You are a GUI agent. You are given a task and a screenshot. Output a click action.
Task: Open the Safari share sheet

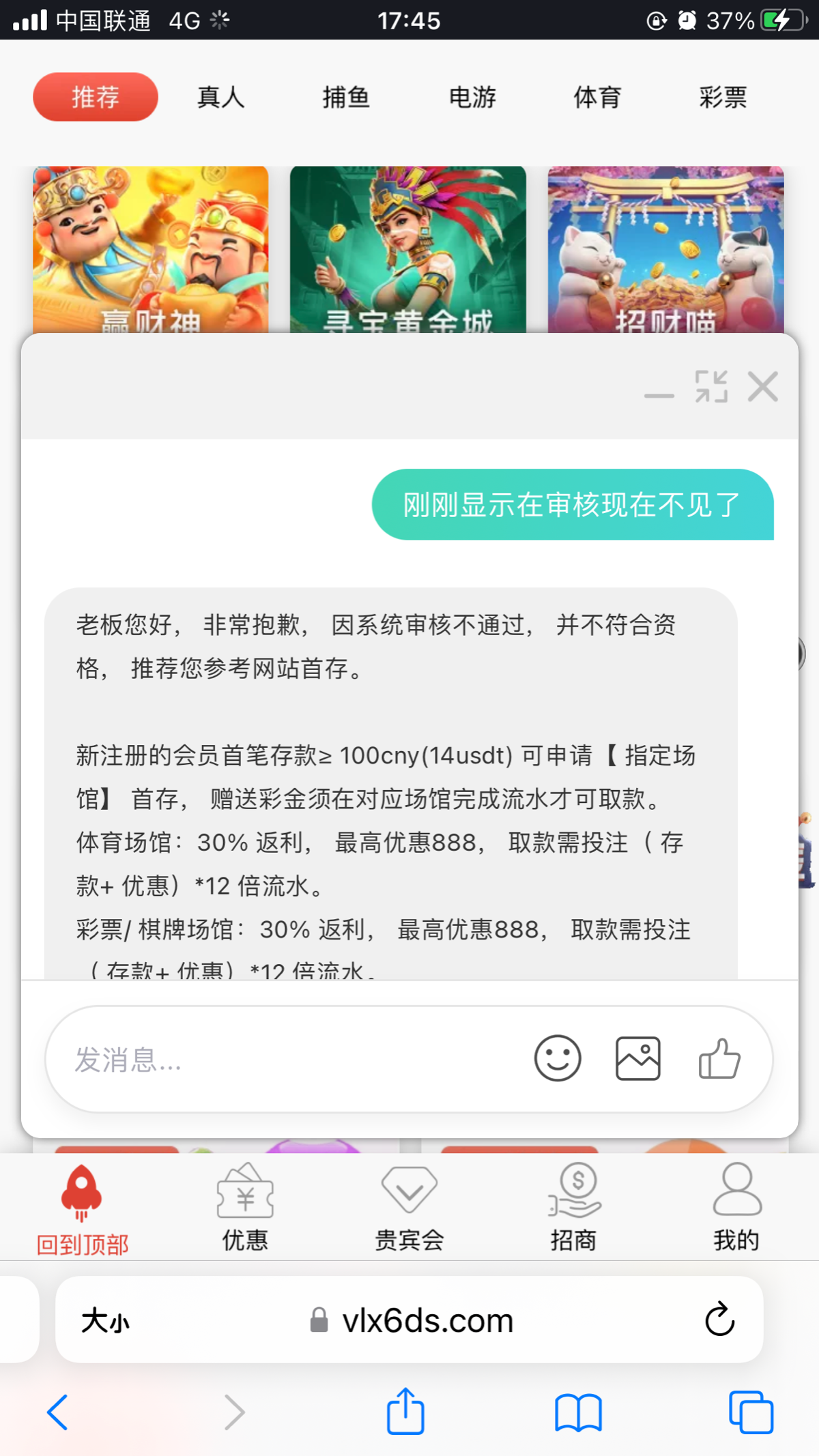[x=405, y=1411]
